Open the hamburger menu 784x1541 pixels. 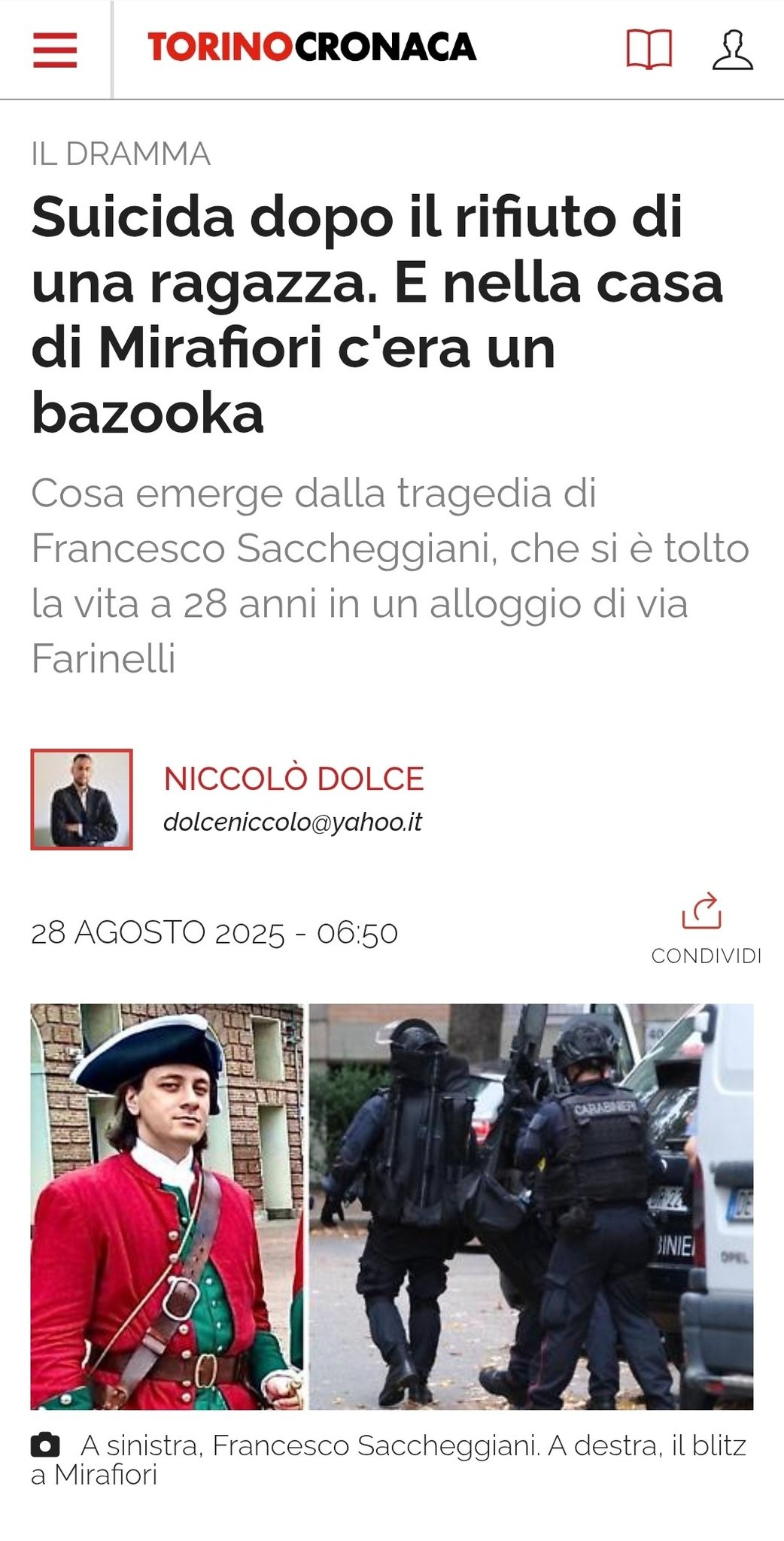tap(55, 50)
